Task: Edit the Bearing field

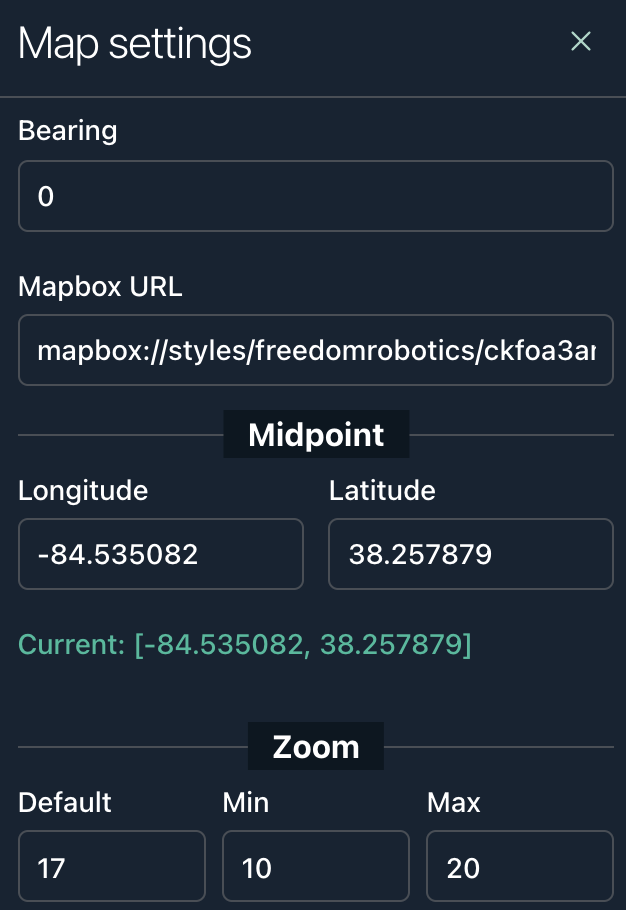Action: (x=315, y=196)
